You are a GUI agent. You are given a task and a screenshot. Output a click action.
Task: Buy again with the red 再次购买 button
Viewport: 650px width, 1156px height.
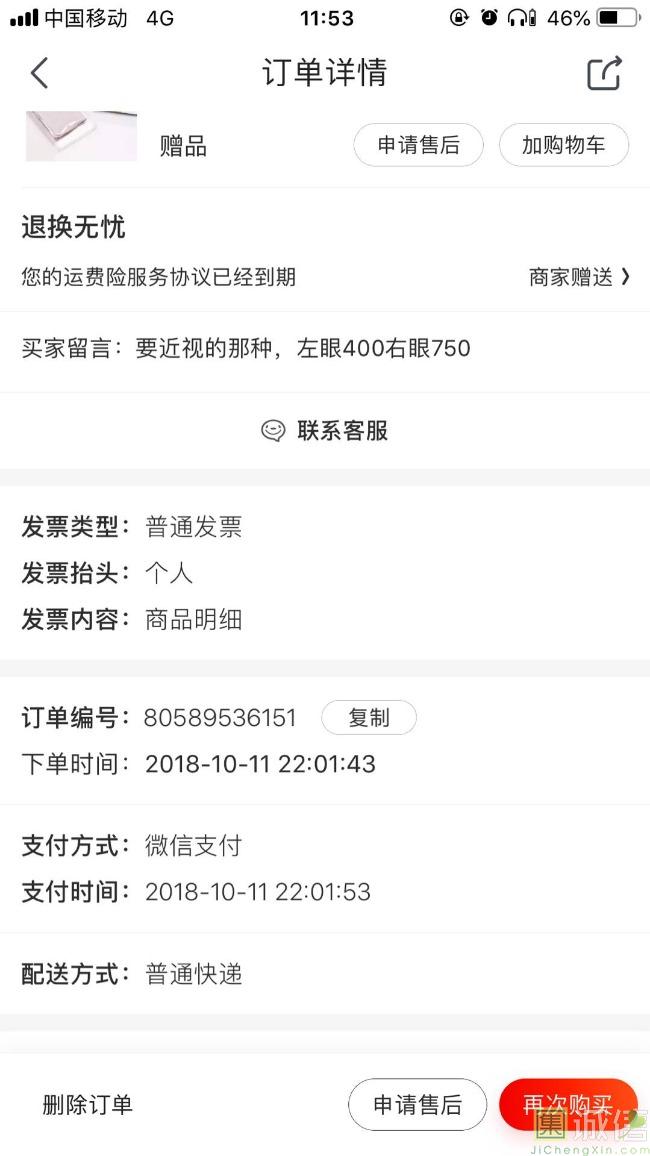point(567,1104)
